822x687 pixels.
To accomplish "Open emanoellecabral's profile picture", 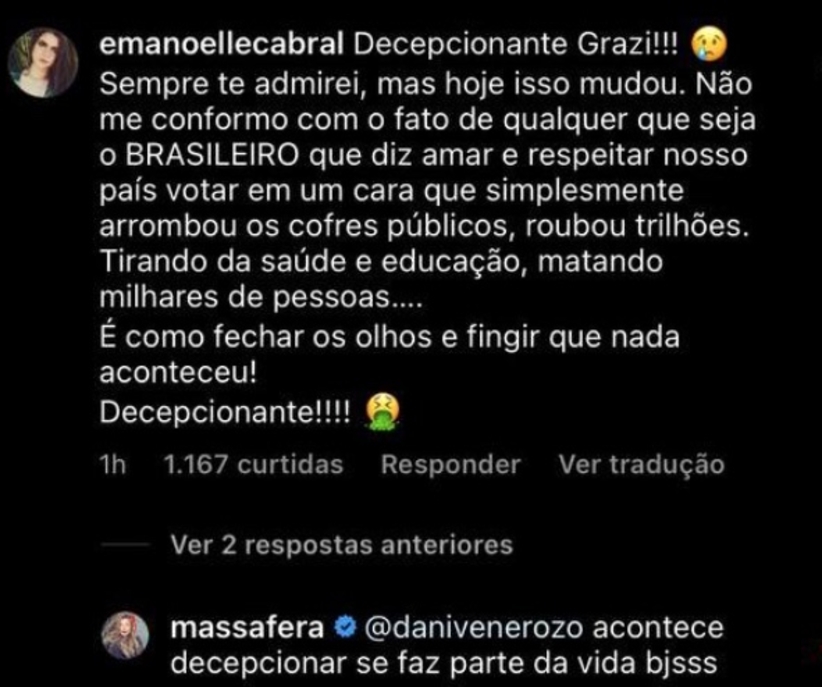I will click(x=43, y=62).
